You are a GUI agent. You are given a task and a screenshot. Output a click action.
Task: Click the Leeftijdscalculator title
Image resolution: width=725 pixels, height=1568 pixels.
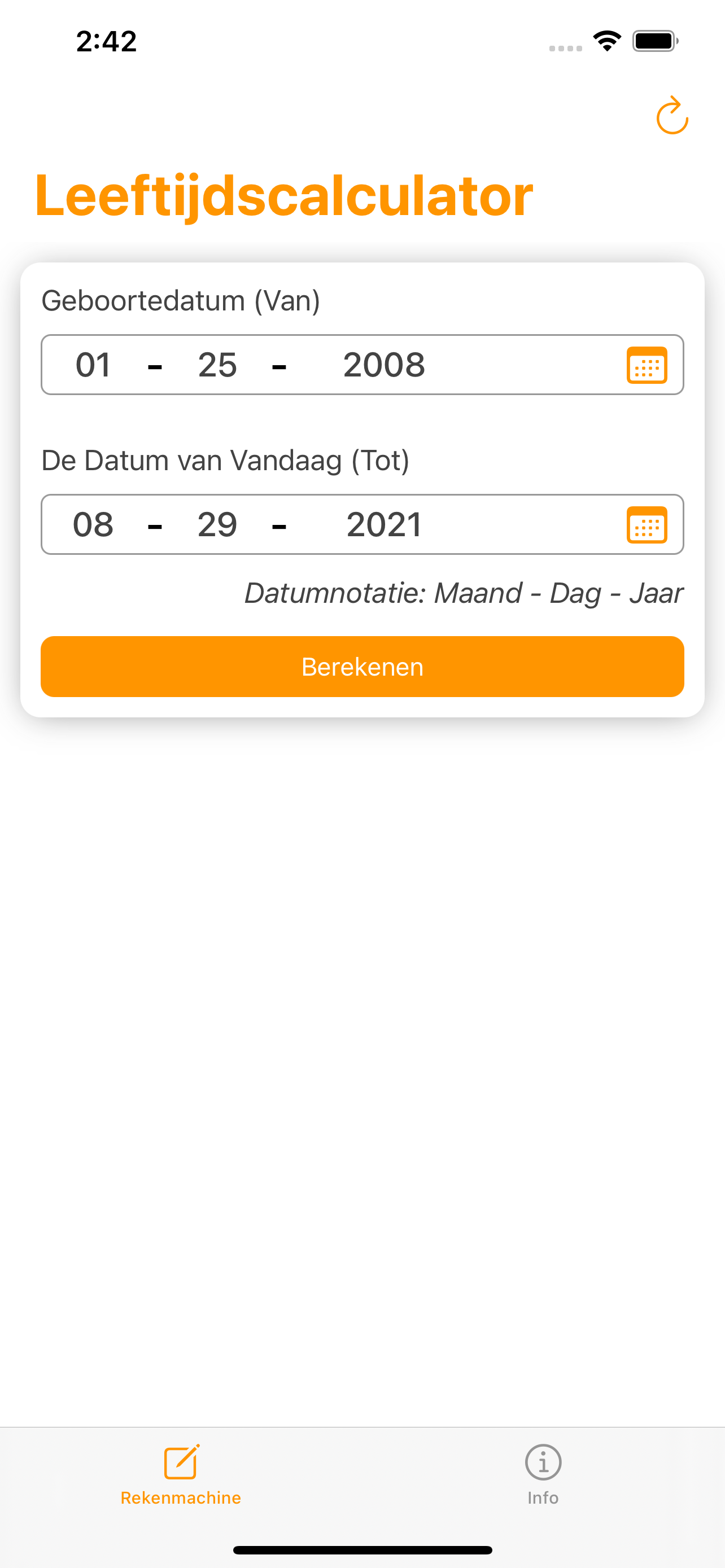283,196
